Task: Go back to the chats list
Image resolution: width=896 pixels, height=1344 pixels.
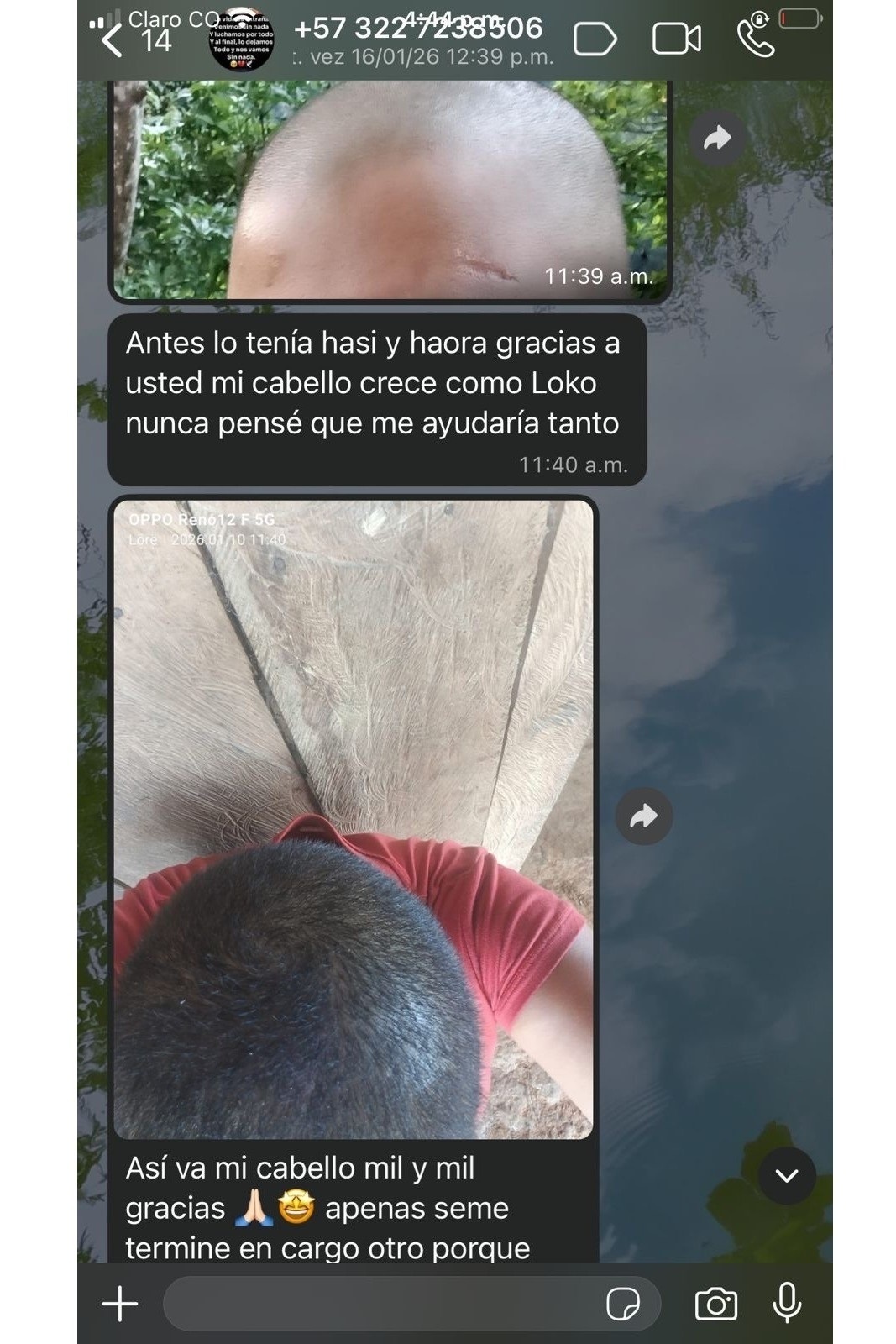Action: 113,39
